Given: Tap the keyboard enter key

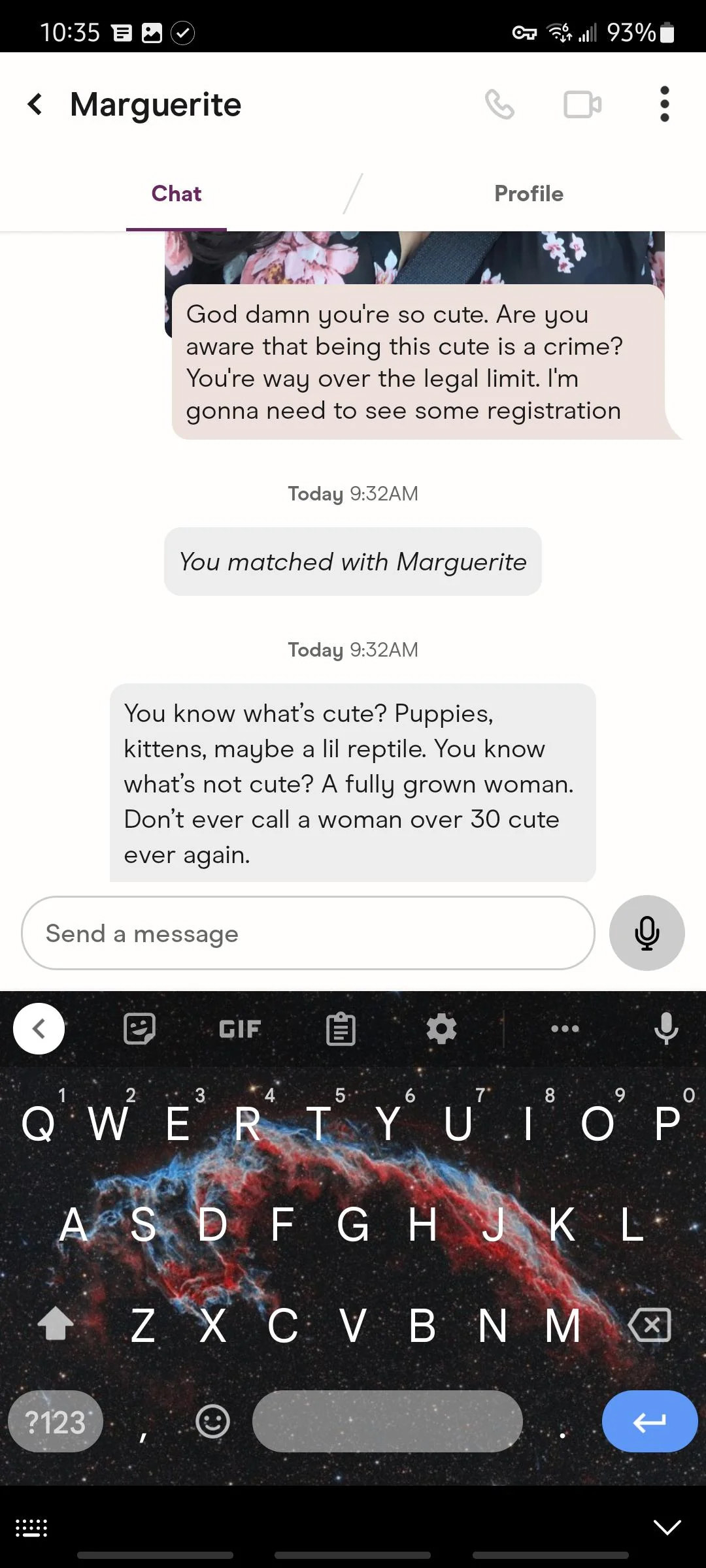Looking at the screenshot, I should (649, 1421).
